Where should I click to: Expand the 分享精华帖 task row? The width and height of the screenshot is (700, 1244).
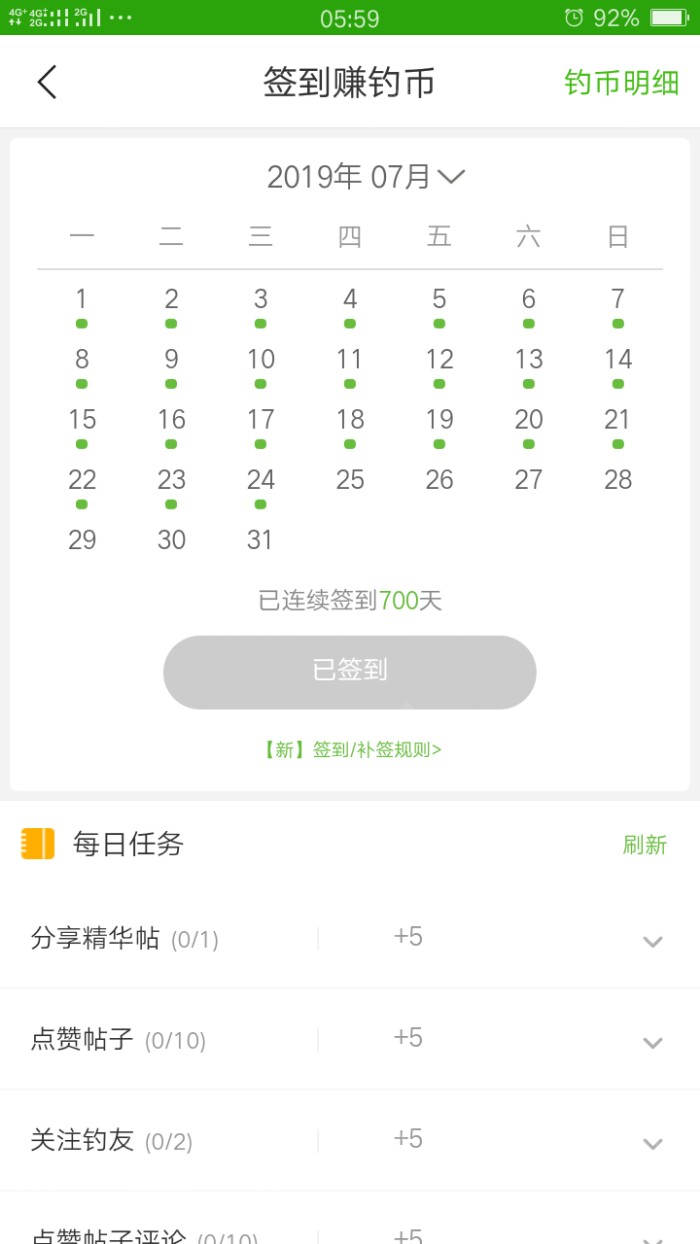pyautogui.click(x=652, y=940)
